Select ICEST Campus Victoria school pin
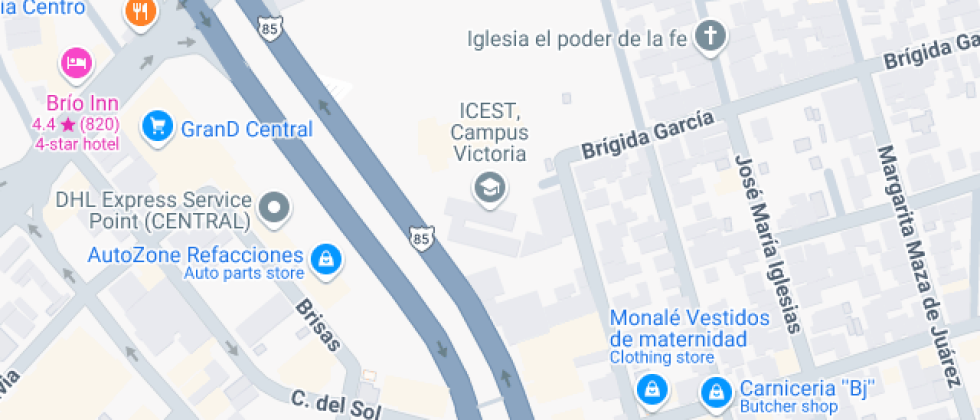Screen dimensions: 980x420 [490, 189]
